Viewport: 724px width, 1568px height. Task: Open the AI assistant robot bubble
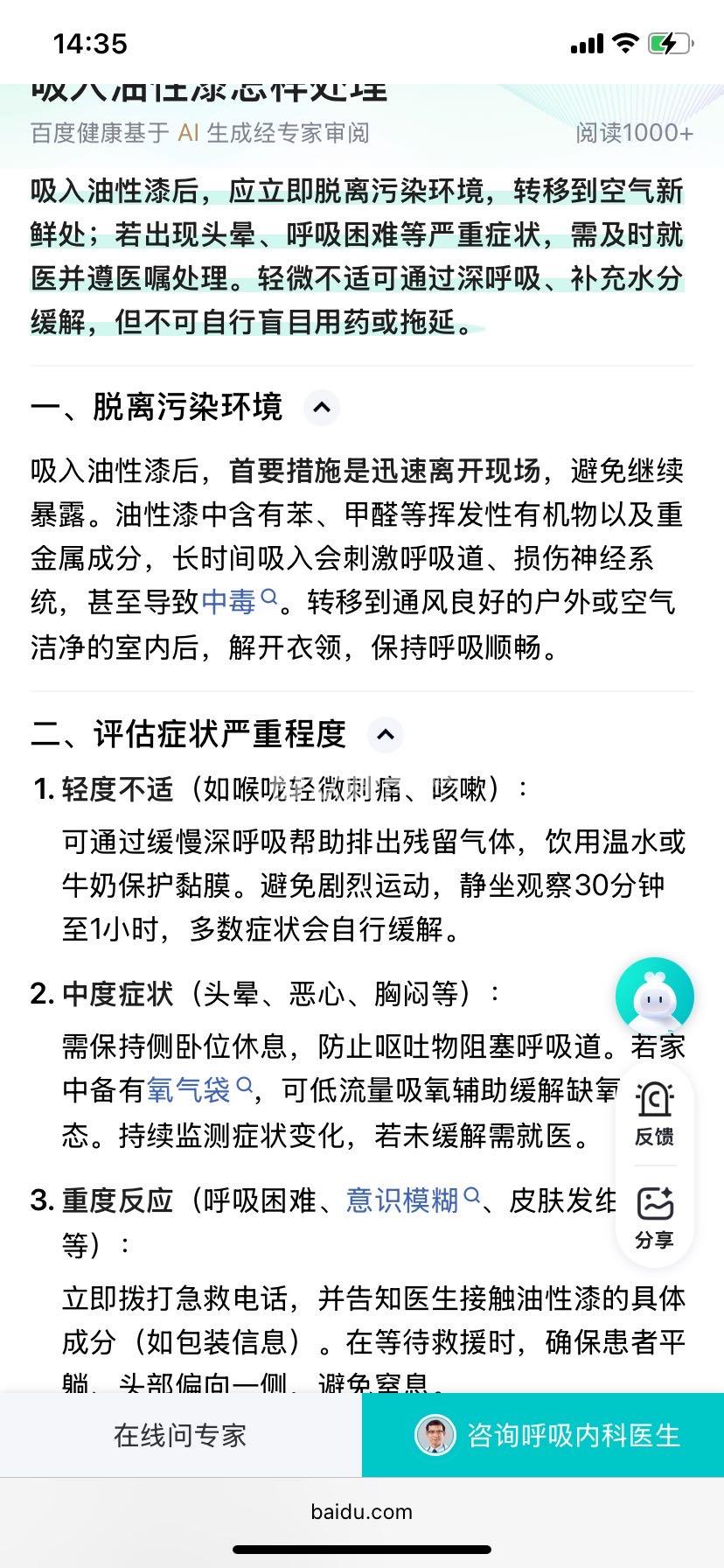click(654, 998)
